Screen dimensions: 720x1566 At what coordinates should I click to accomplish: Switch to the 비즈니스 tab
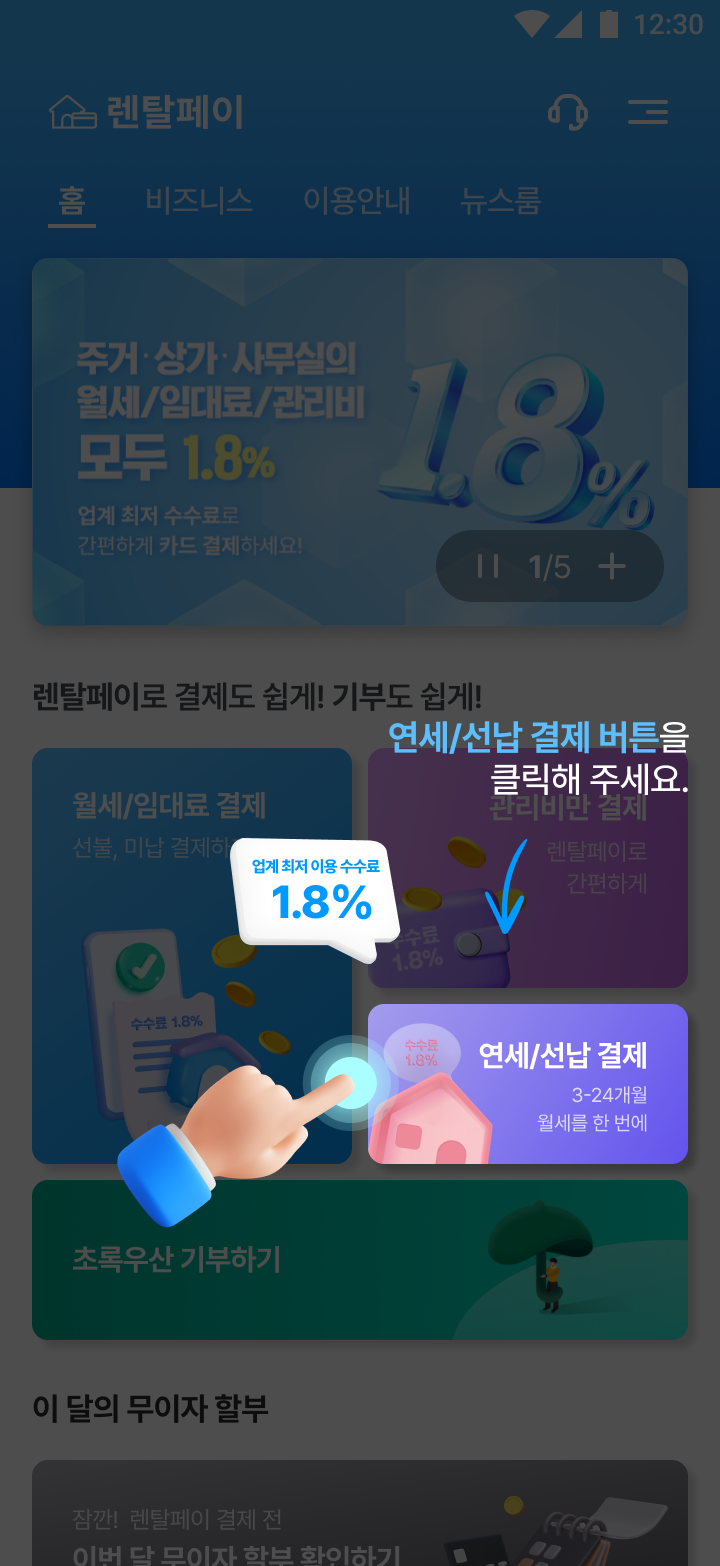pyautogui.click(x=199, y=201)
